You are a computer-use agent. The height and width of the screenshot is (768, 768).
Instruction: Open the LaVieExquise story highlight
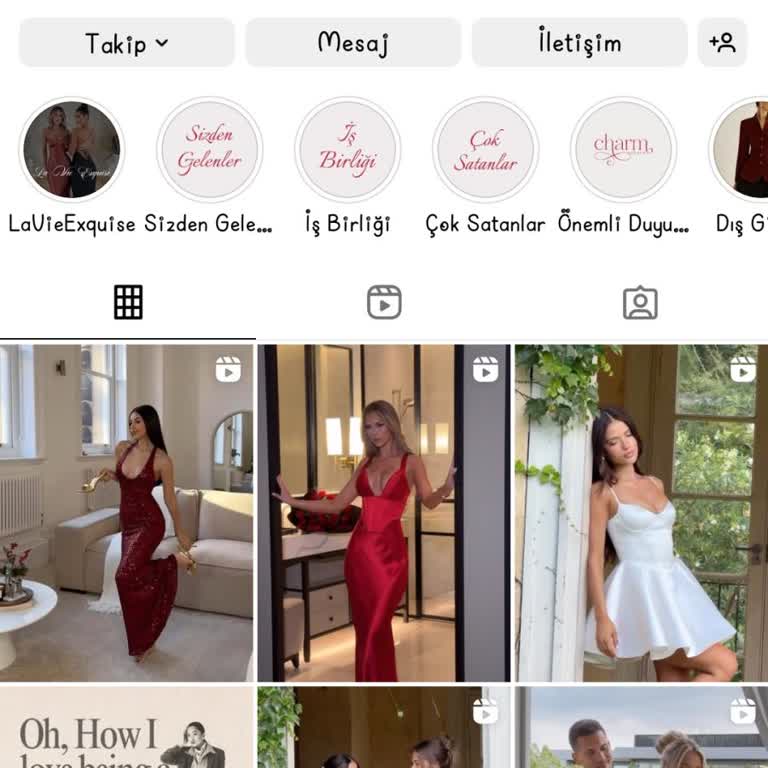[72, 150]
